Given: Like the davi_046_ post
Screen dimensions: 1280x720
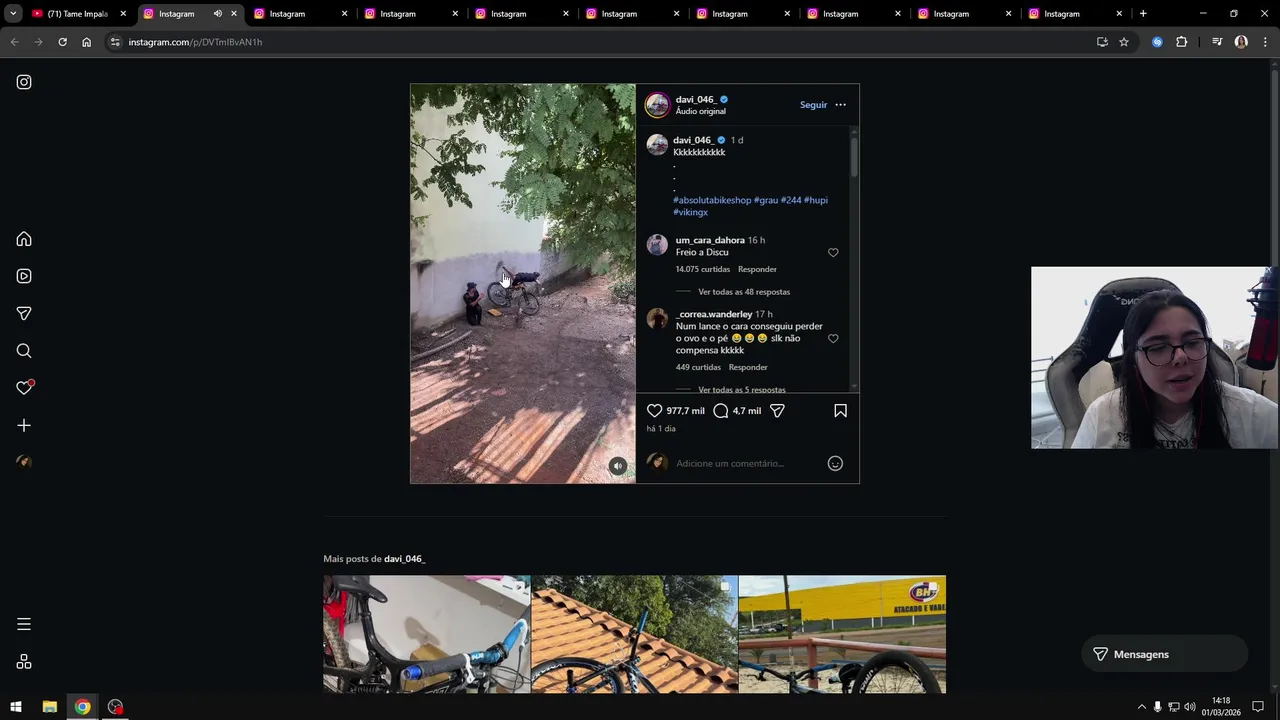Looking at the screenshot, I should [654, 411].
